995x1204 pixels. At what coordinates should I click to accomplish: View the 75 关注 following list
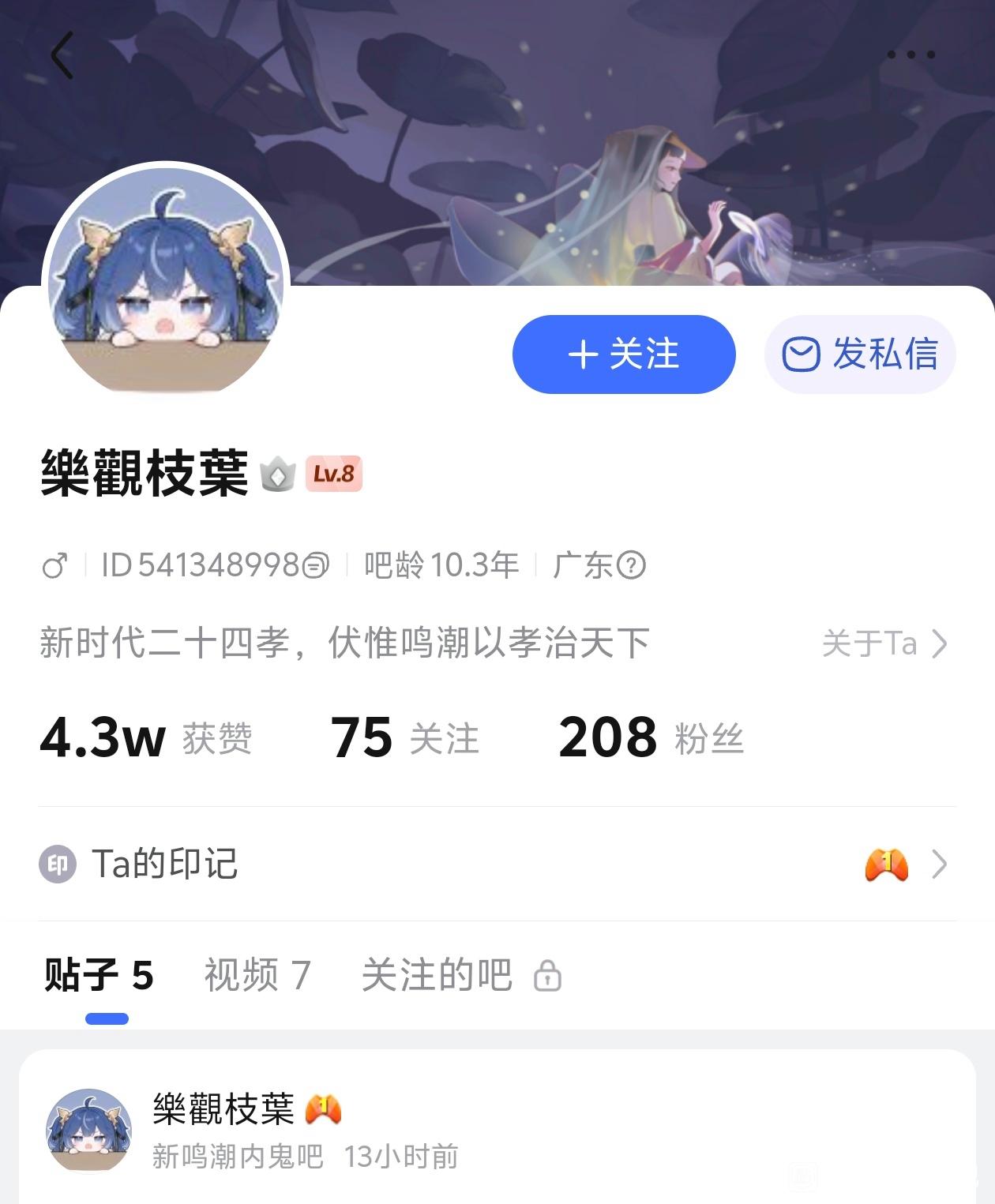coord(404,737)
